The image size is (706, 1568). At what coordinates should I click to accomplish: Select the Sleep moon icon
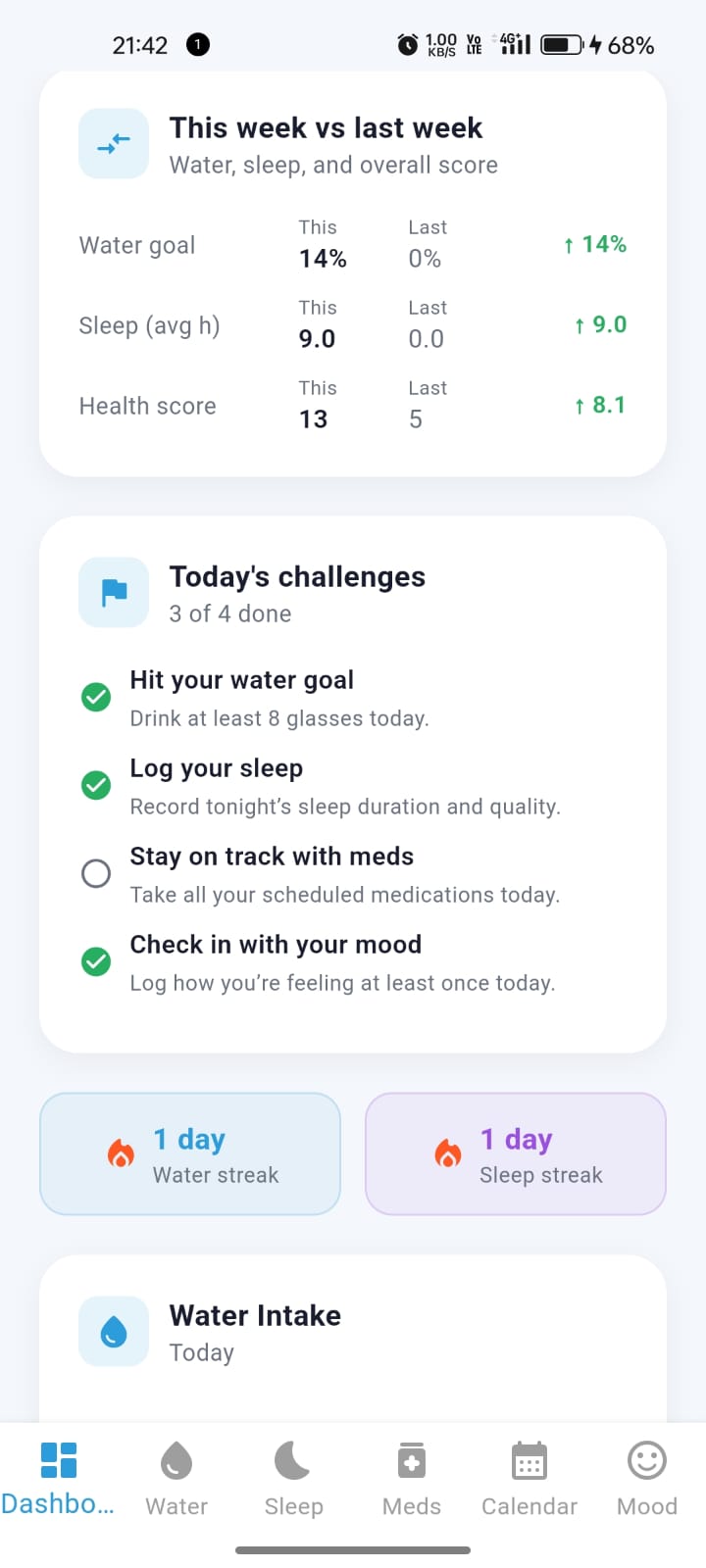tap(293, 1460)
